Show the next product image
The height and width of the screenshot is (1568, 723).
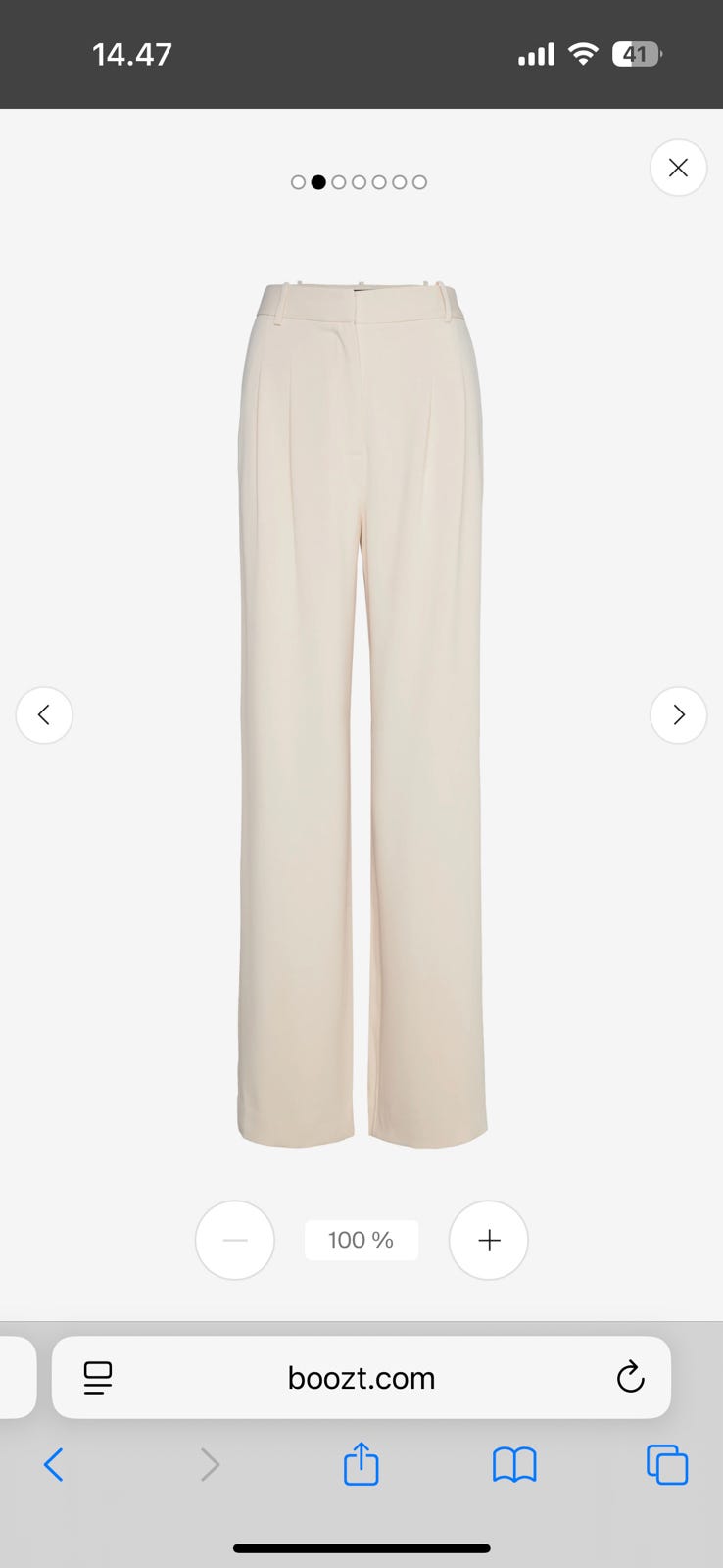point(678,715)
